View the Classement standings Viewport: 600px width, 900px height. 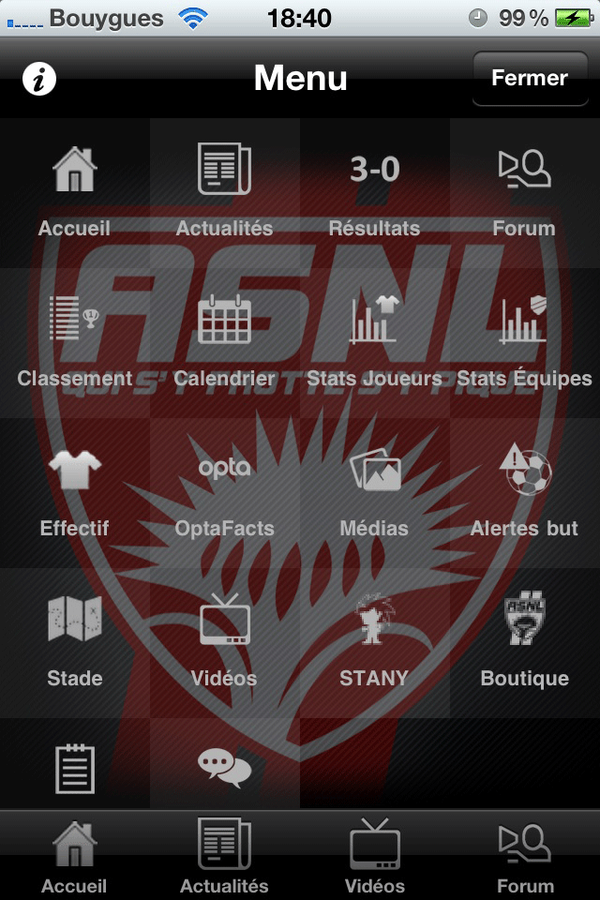pos(75,343)
